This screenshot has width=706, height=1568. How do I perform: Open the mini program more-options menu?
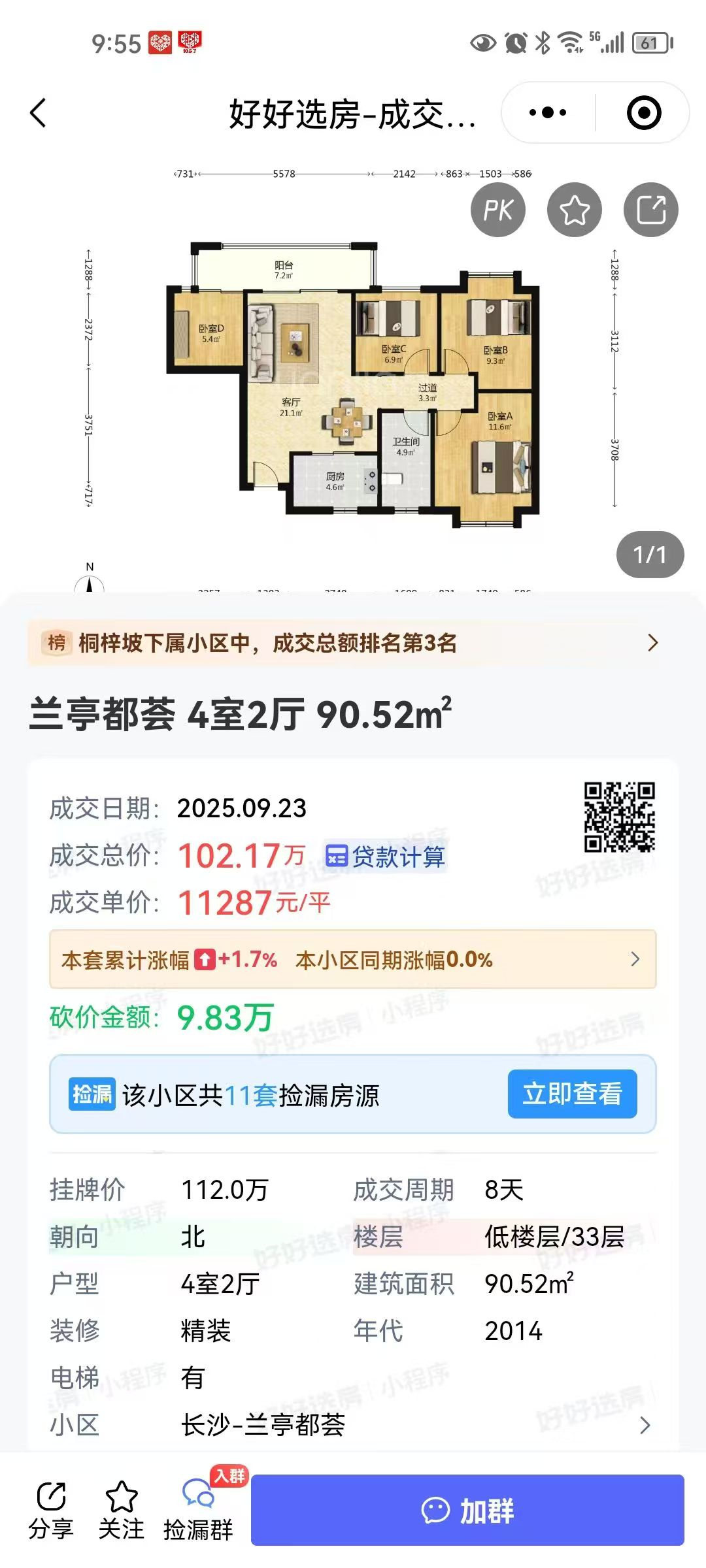[548, 113]
